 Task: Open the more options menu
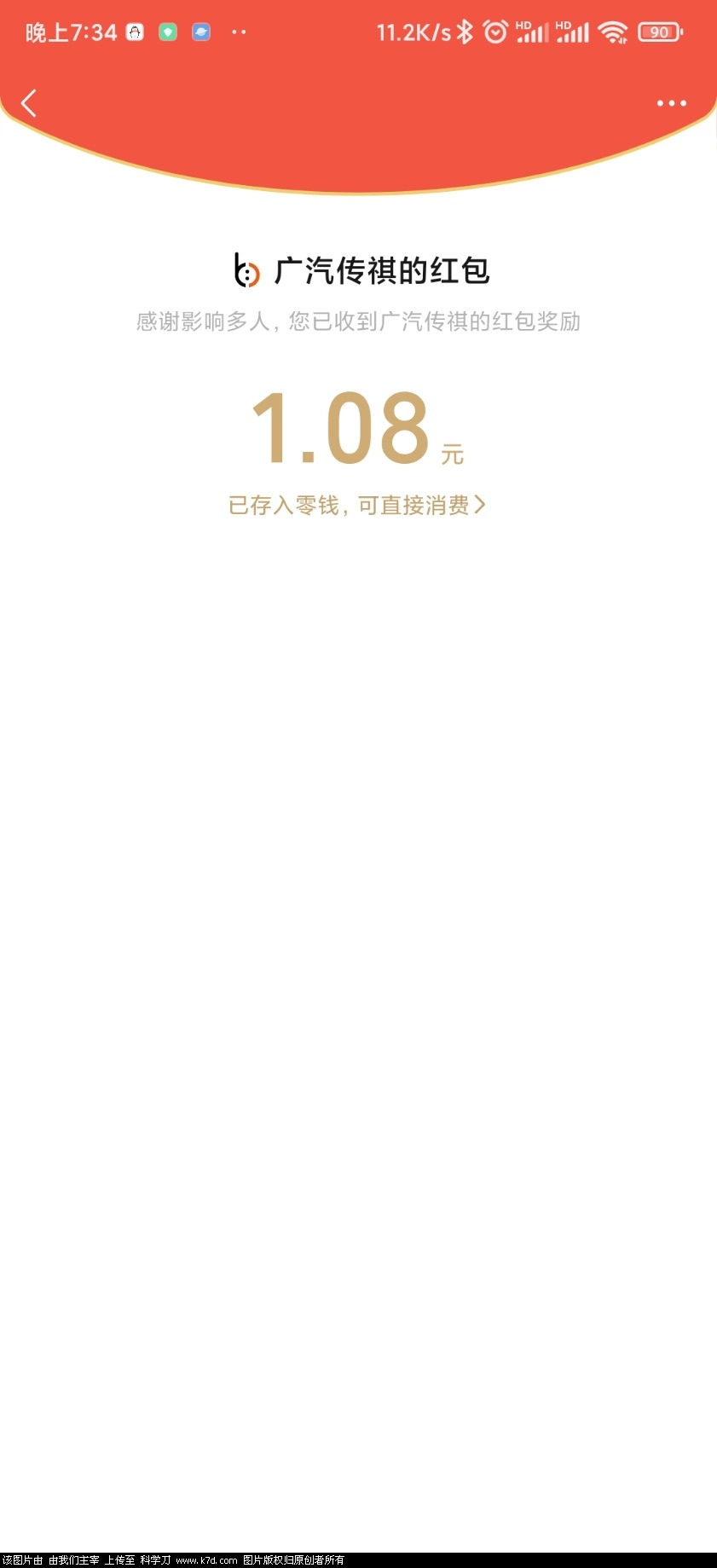tap(672, 102)
